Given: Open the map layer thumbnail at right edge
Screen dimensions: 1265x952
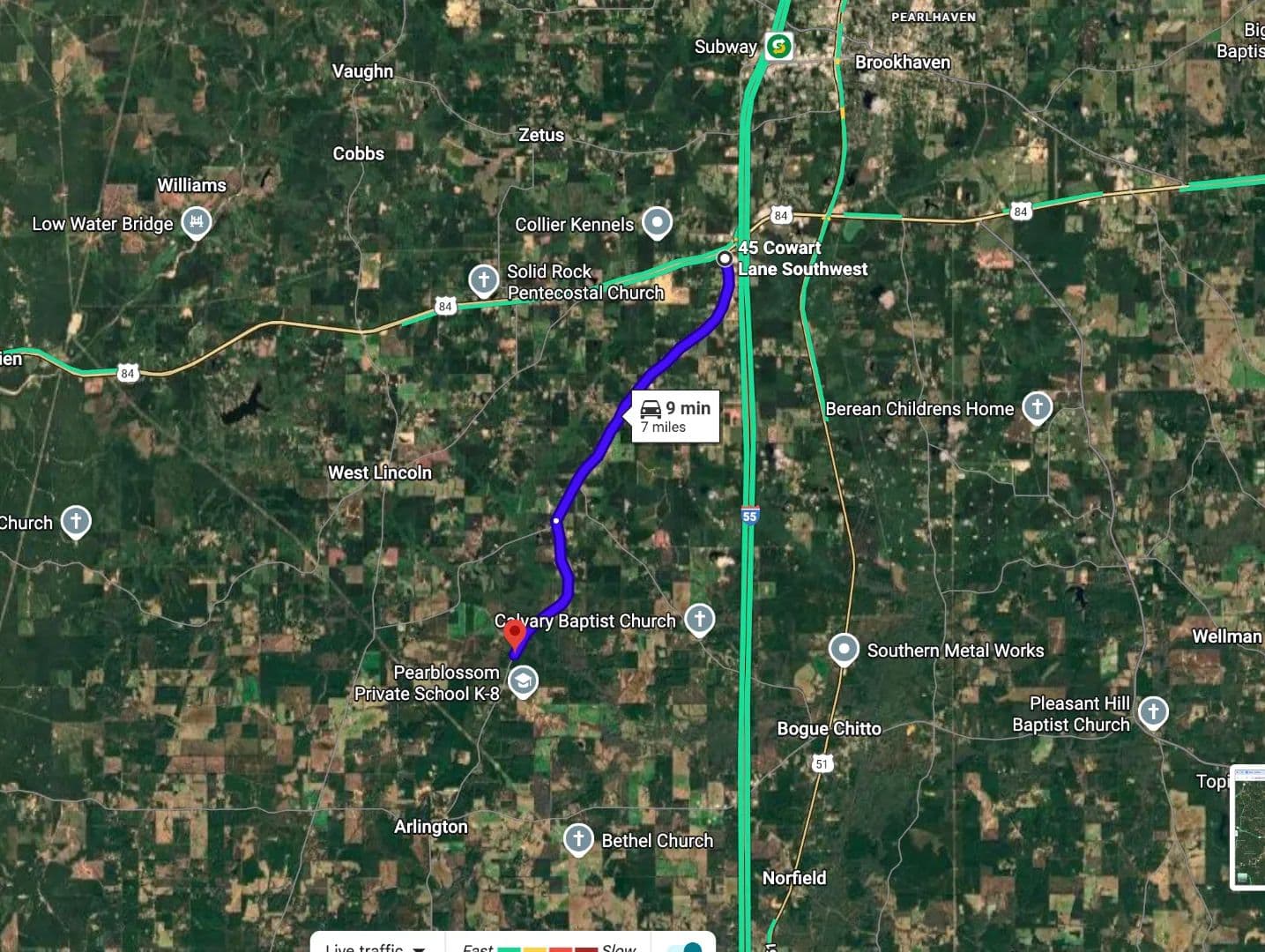Looking at the screenshot, I should point(1247,827).
